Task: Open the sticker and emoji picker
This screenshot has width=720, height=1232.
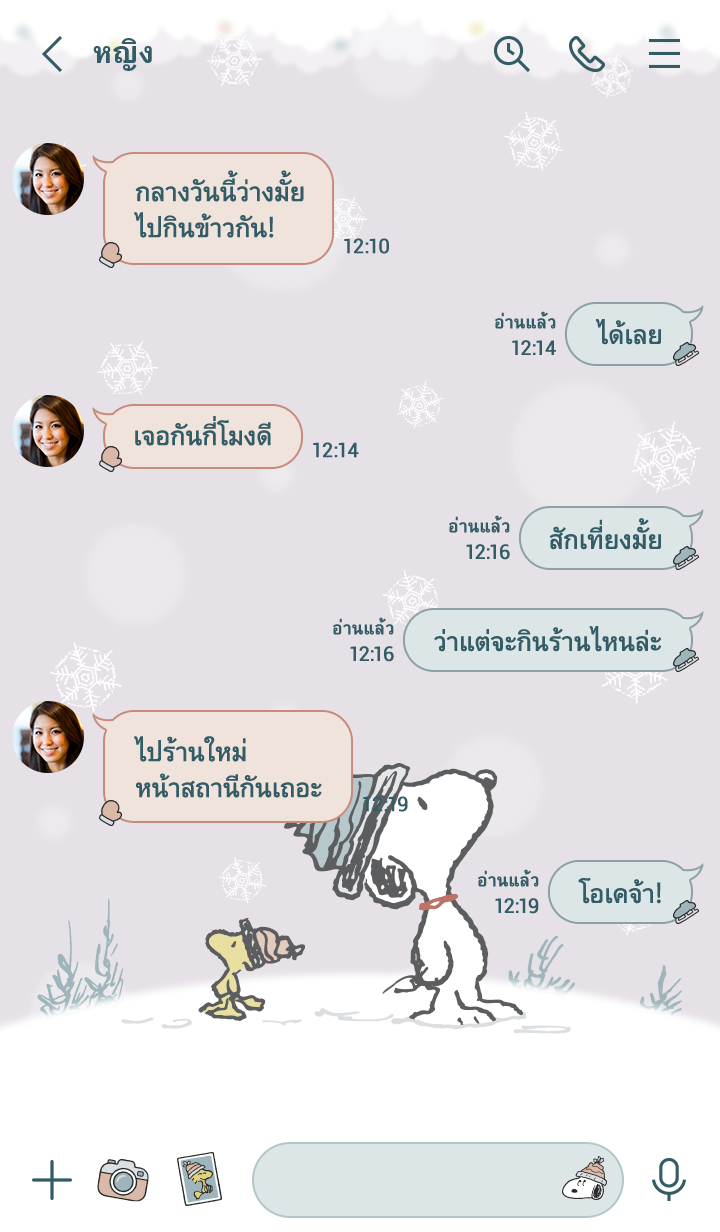Action: [x=585, y=1180]
